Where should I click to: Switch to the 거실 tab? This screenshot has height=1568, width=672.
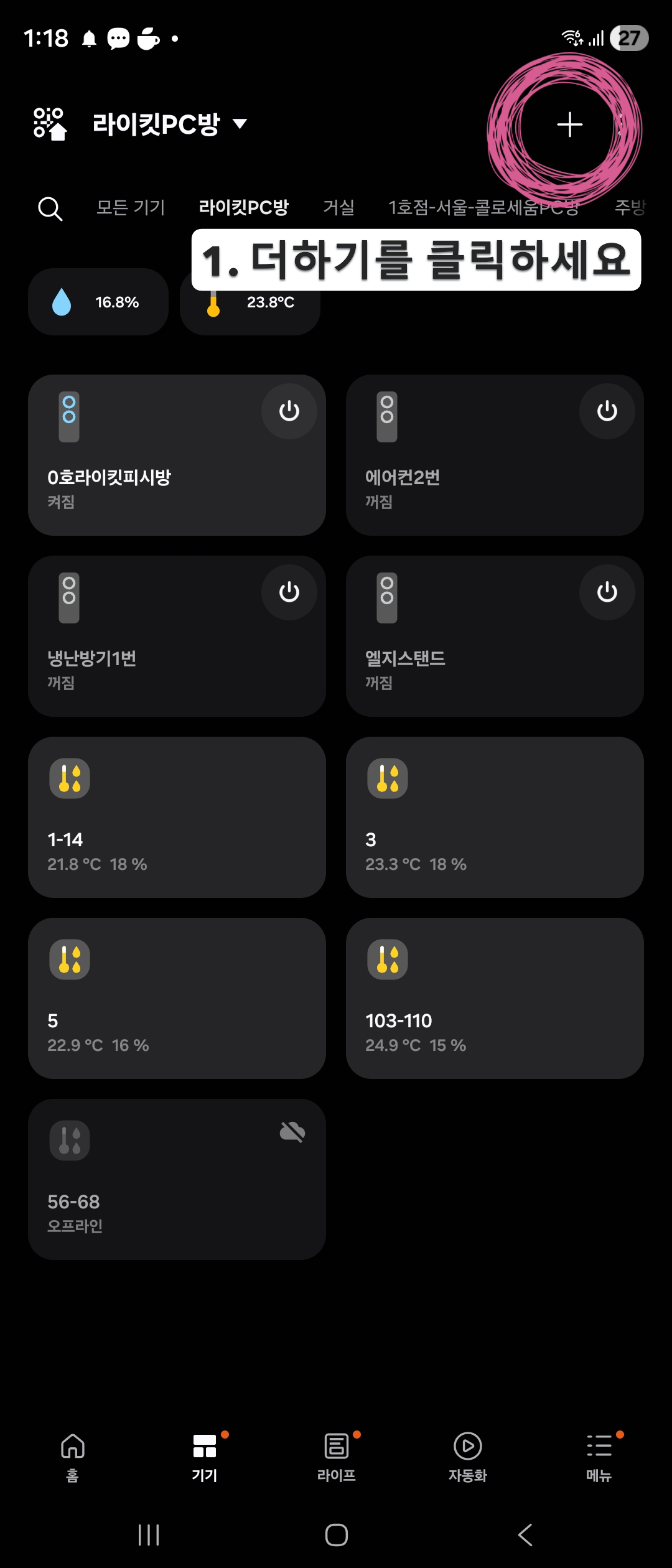pyautogui.click(x=338, y=207)
